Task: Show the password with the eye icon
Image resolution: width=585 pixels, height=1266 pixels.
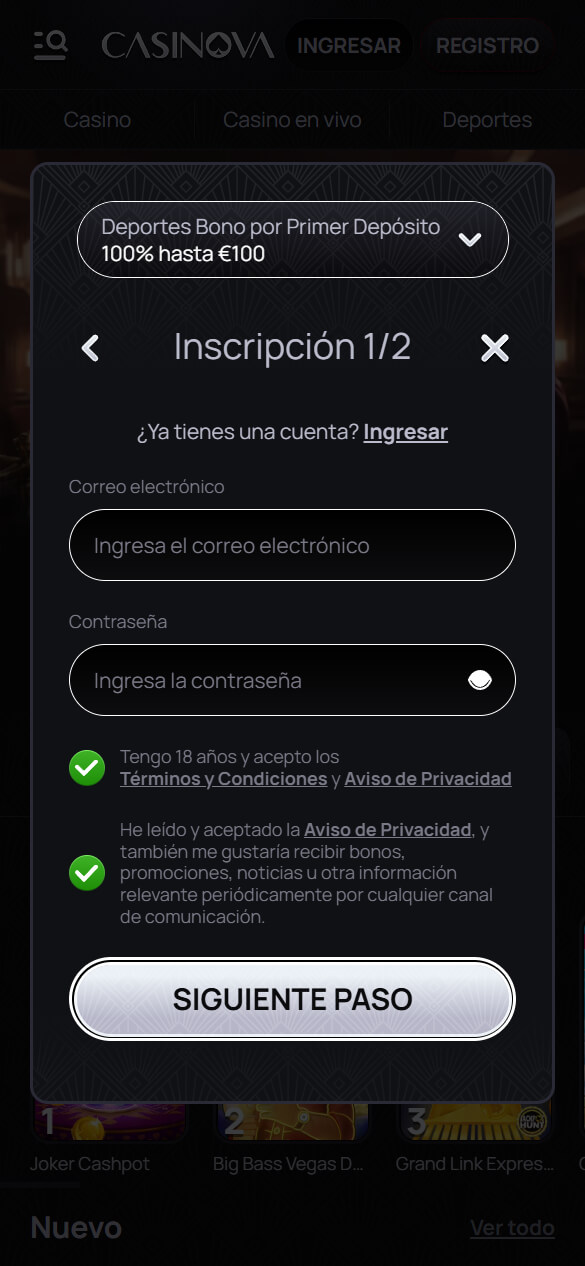Action: [480, 680]
